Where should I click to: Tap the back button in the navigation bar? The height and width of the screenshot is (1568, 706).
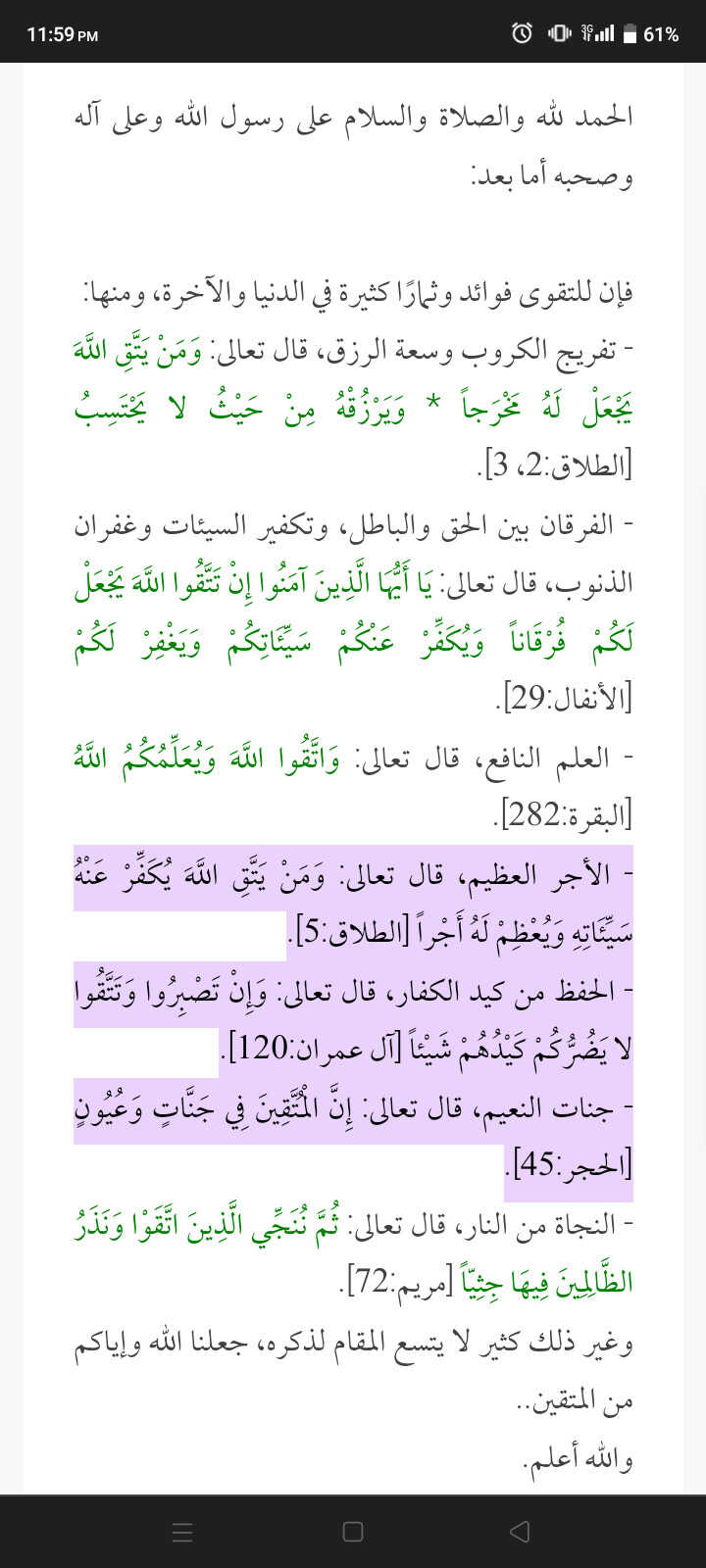[x=521, y=1532]
